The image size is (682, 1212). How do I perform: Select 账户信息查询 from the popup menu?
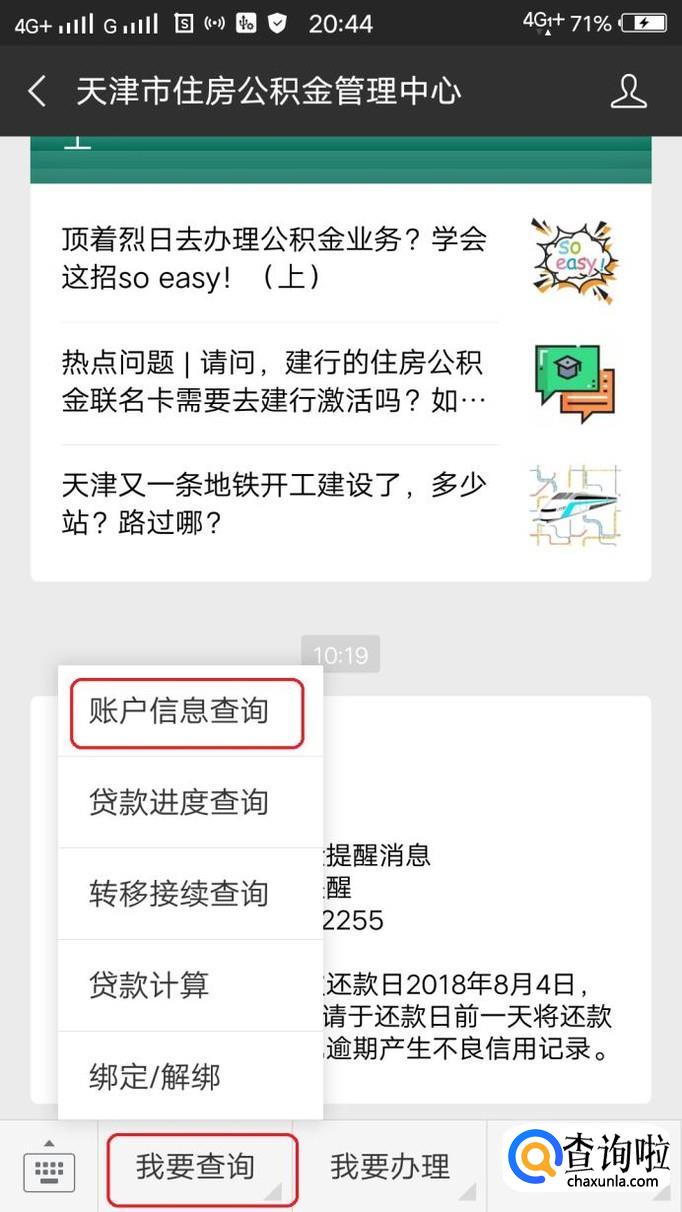[187, 711]
